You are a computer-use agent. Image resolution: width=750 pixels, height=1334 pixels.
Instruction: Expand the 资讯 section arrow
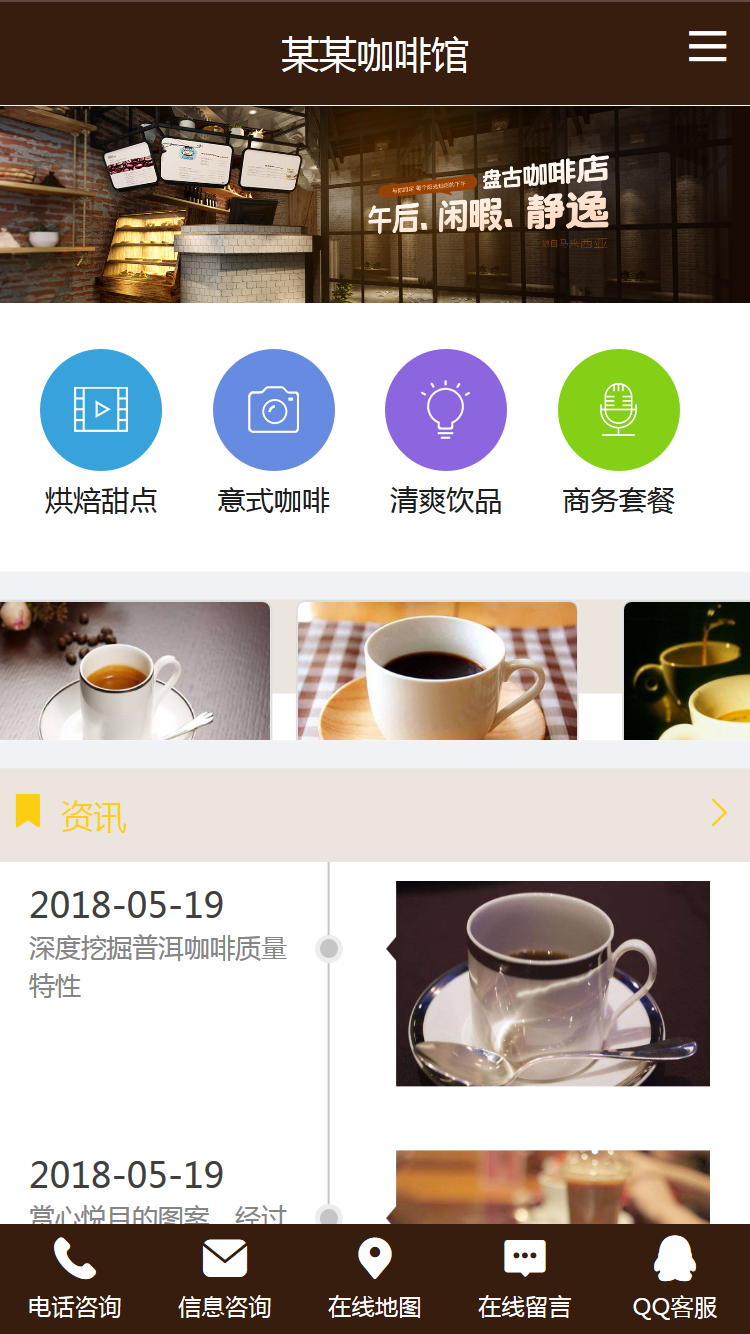(x=718, y=813)
